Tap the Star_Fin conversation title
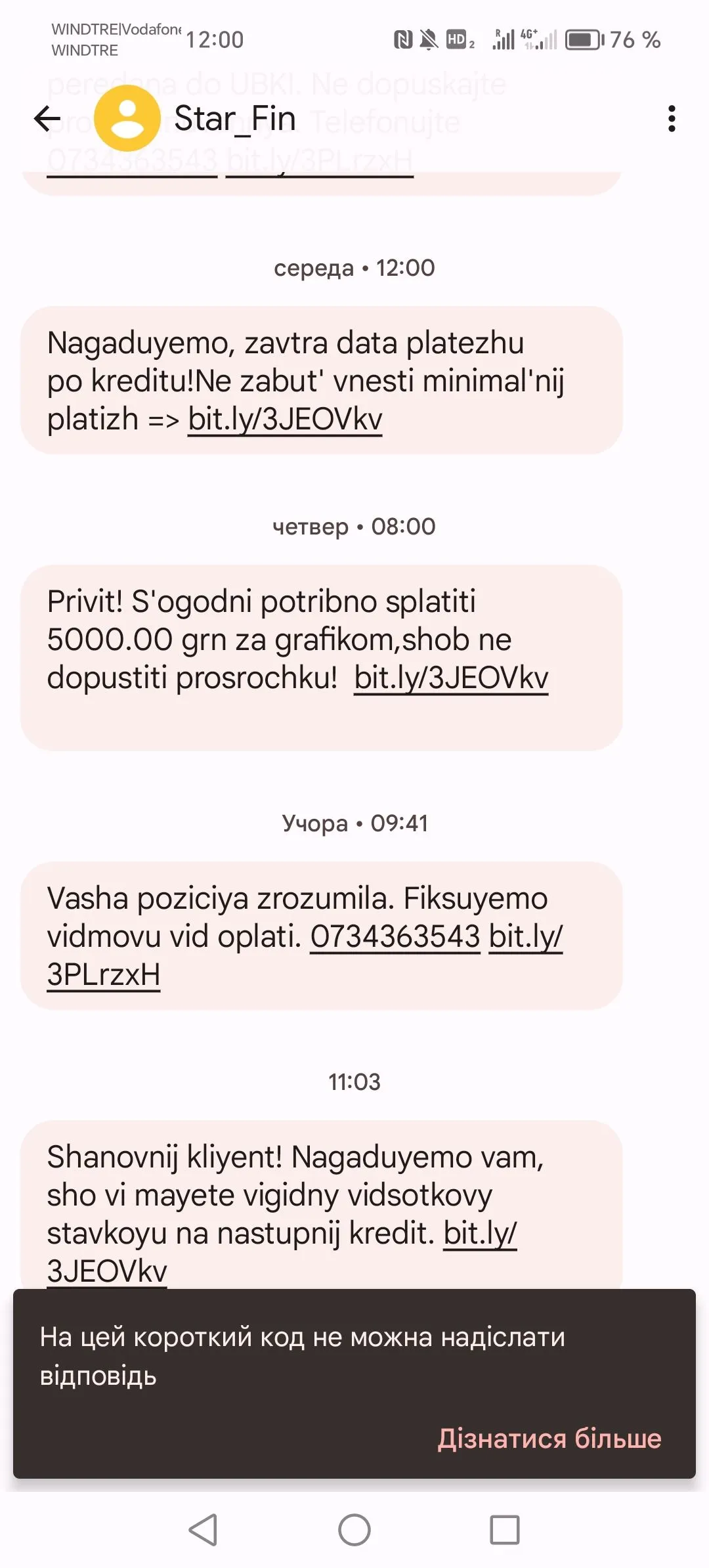The width and height of the screenshot is (709, 1568). point(234,118)
